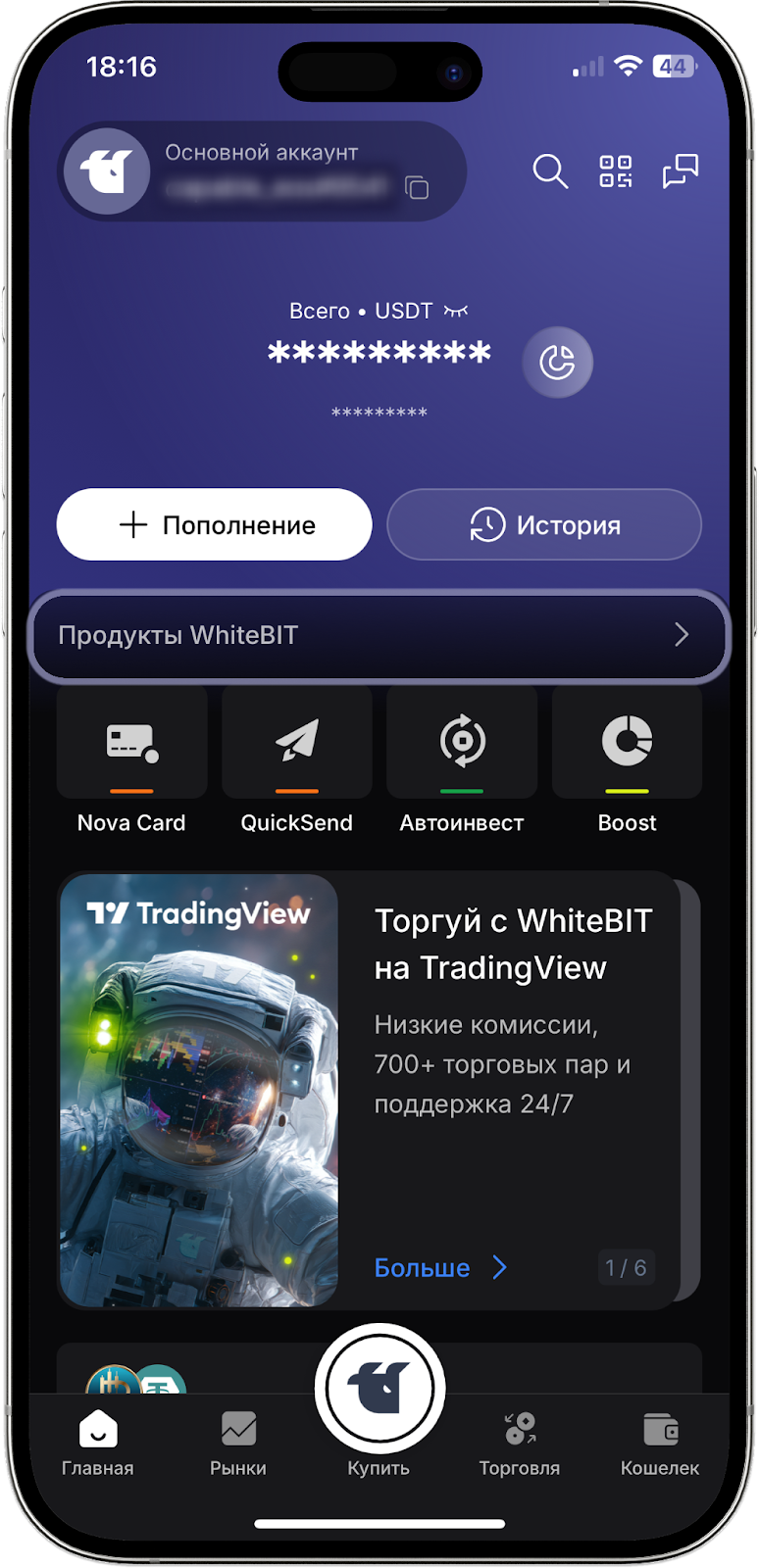The image size is (759, 1568).
Task: Open the QR code scanner
Action: [616, 171]
